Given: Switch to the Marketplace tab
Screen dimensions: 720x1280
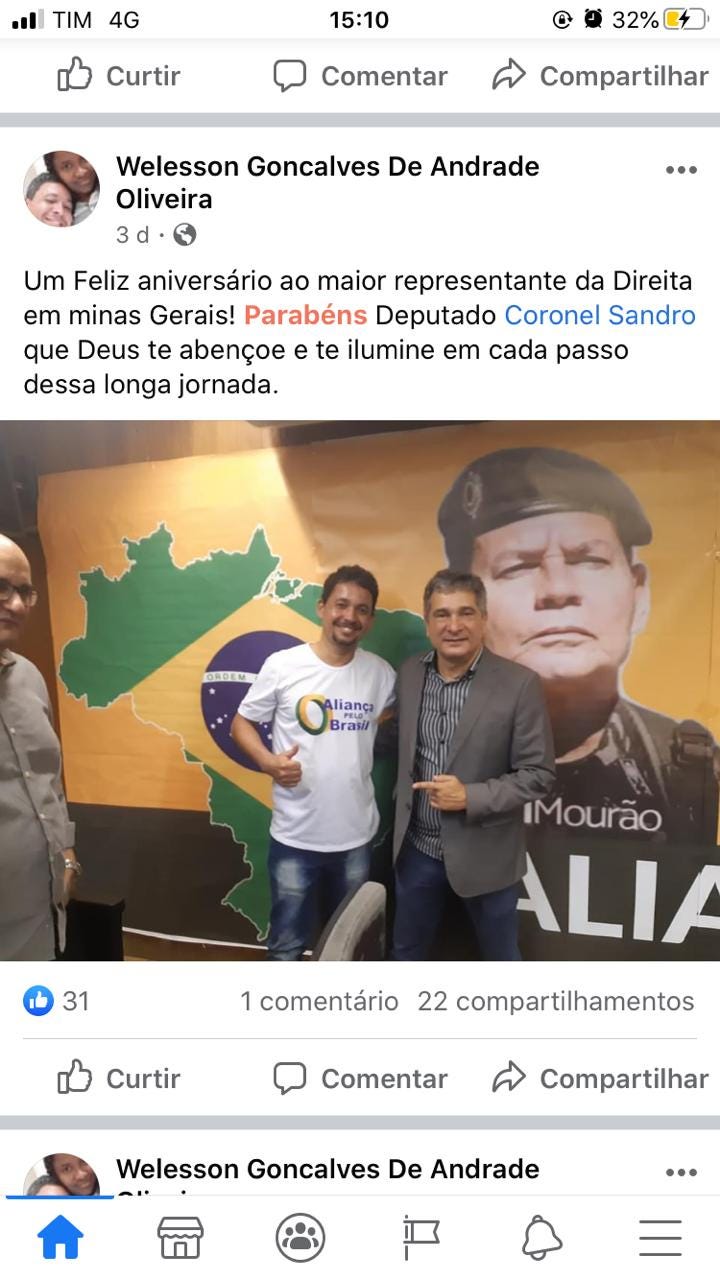Looking at the screenshot, I should pyautogui.click(x=180, y=1238).
